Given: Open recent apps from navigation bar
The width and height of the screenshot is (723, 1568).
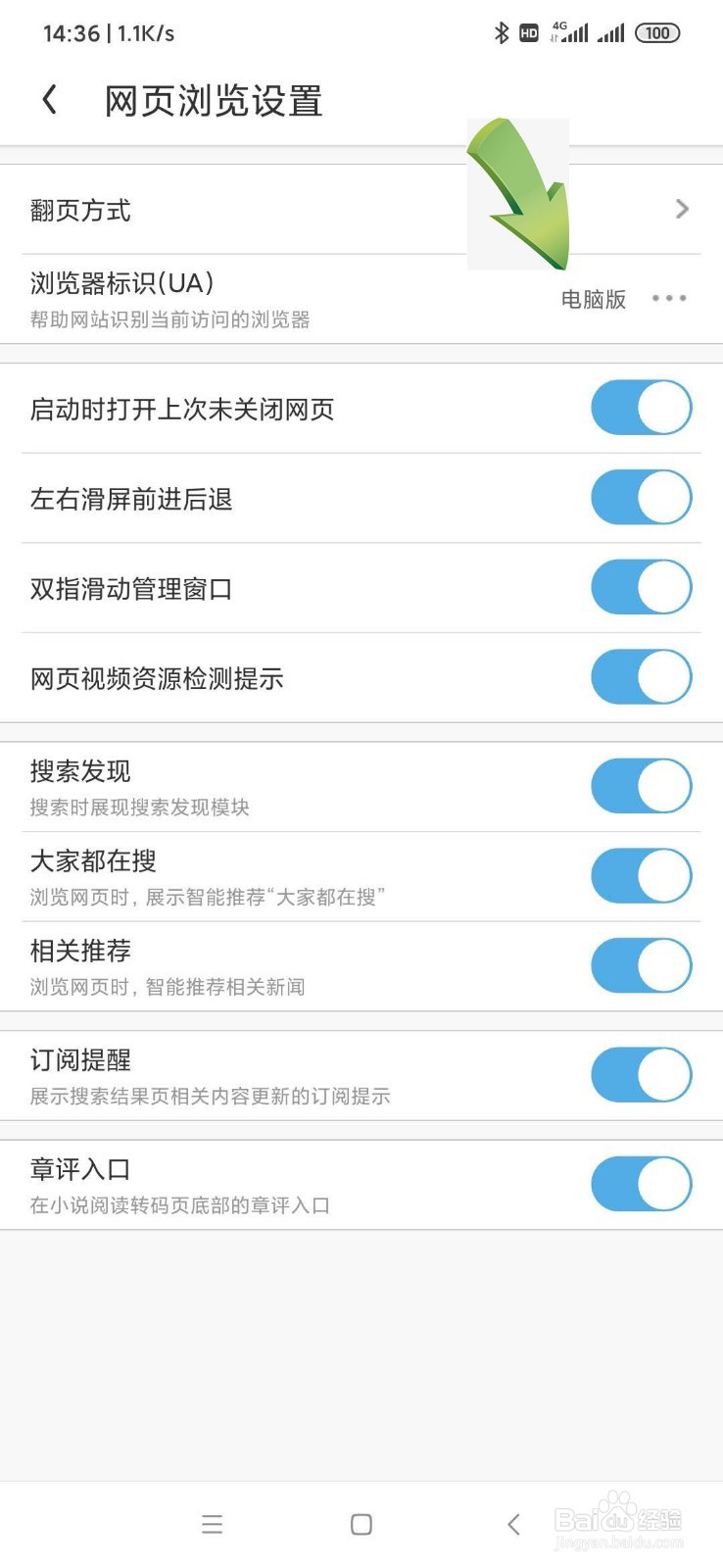Looking at the screenshot, I should click(212, 1524).
